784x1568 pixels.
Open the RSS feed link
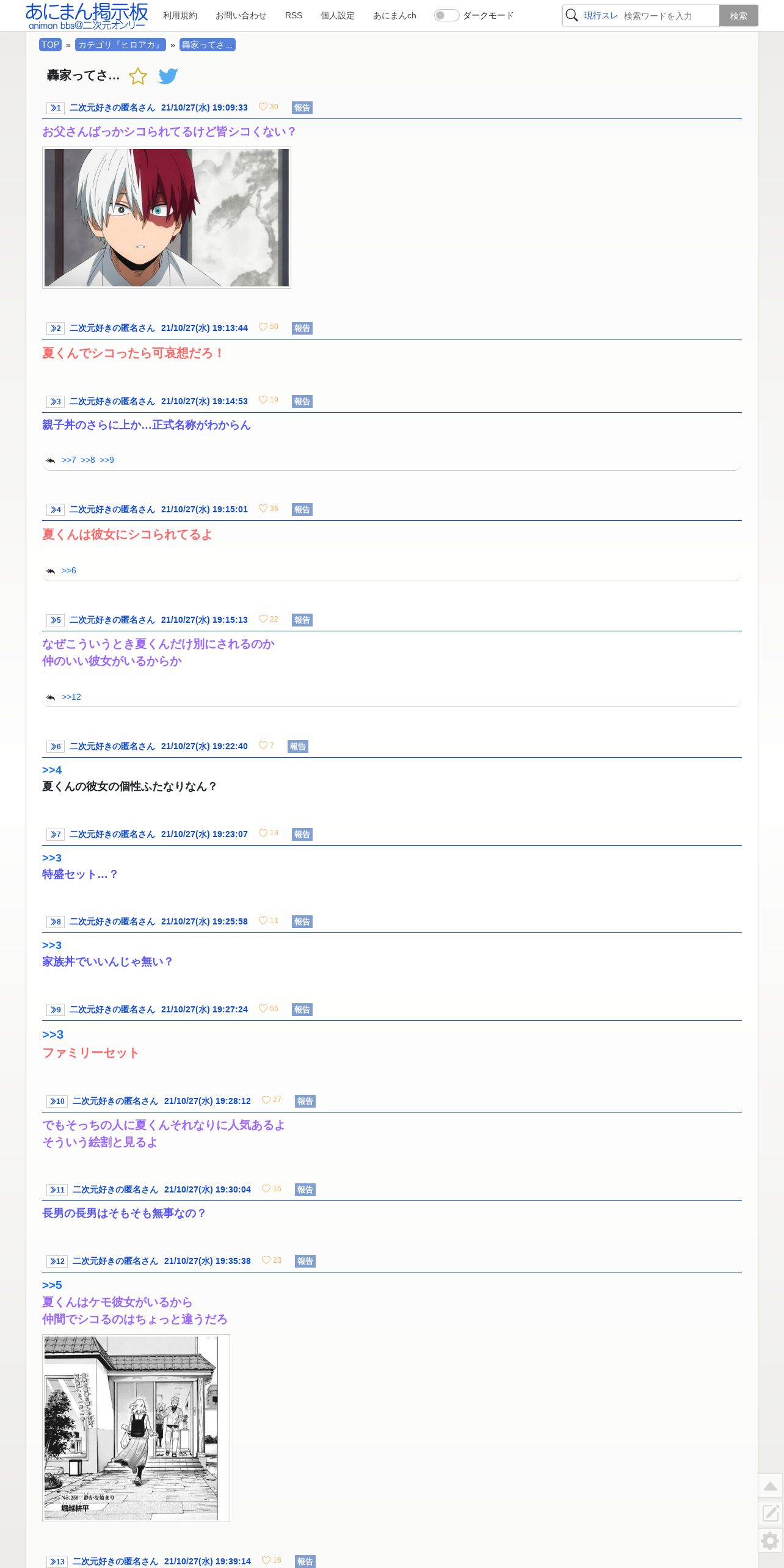(x=294, y=15)
